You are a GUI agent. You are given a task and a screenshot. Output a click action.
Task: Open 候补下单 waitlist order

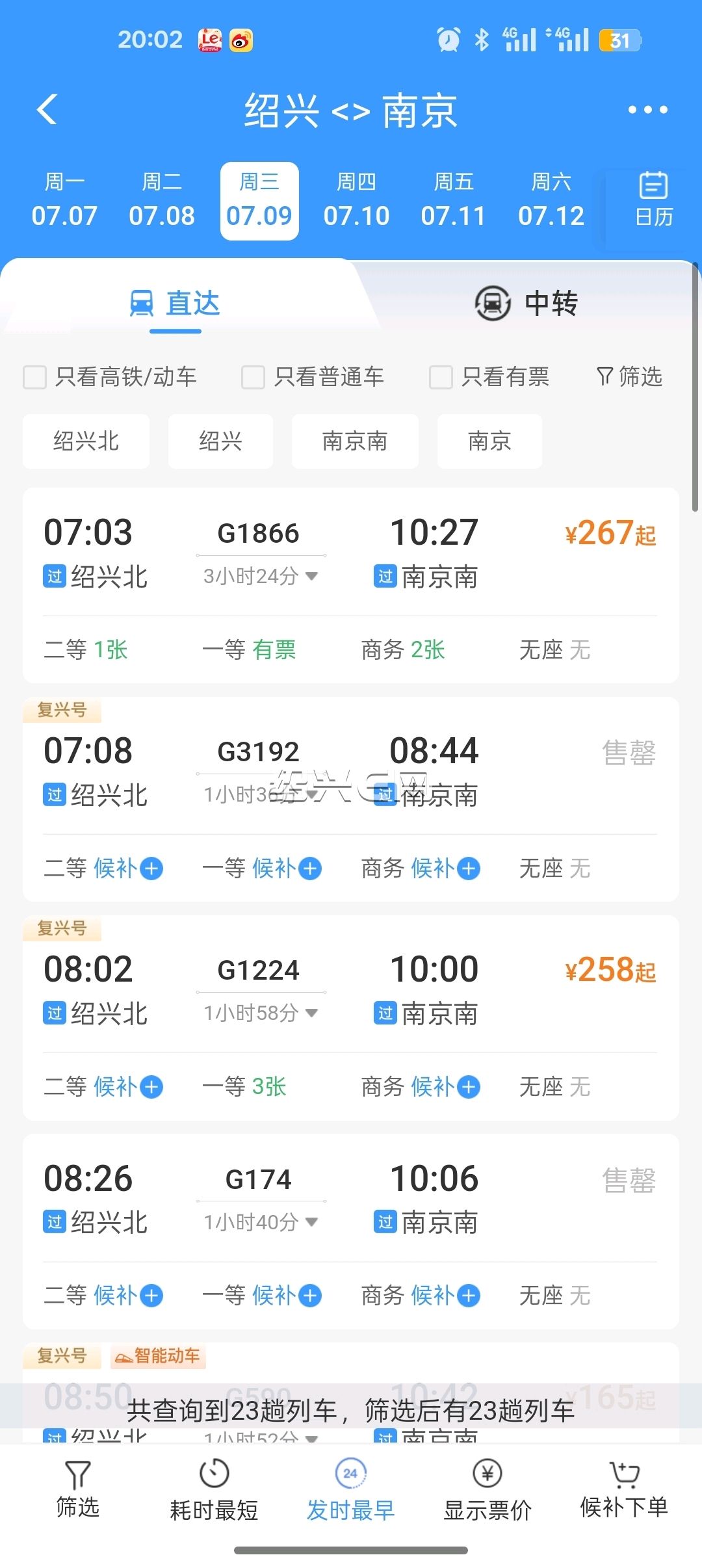click(x=624, y=1490)
